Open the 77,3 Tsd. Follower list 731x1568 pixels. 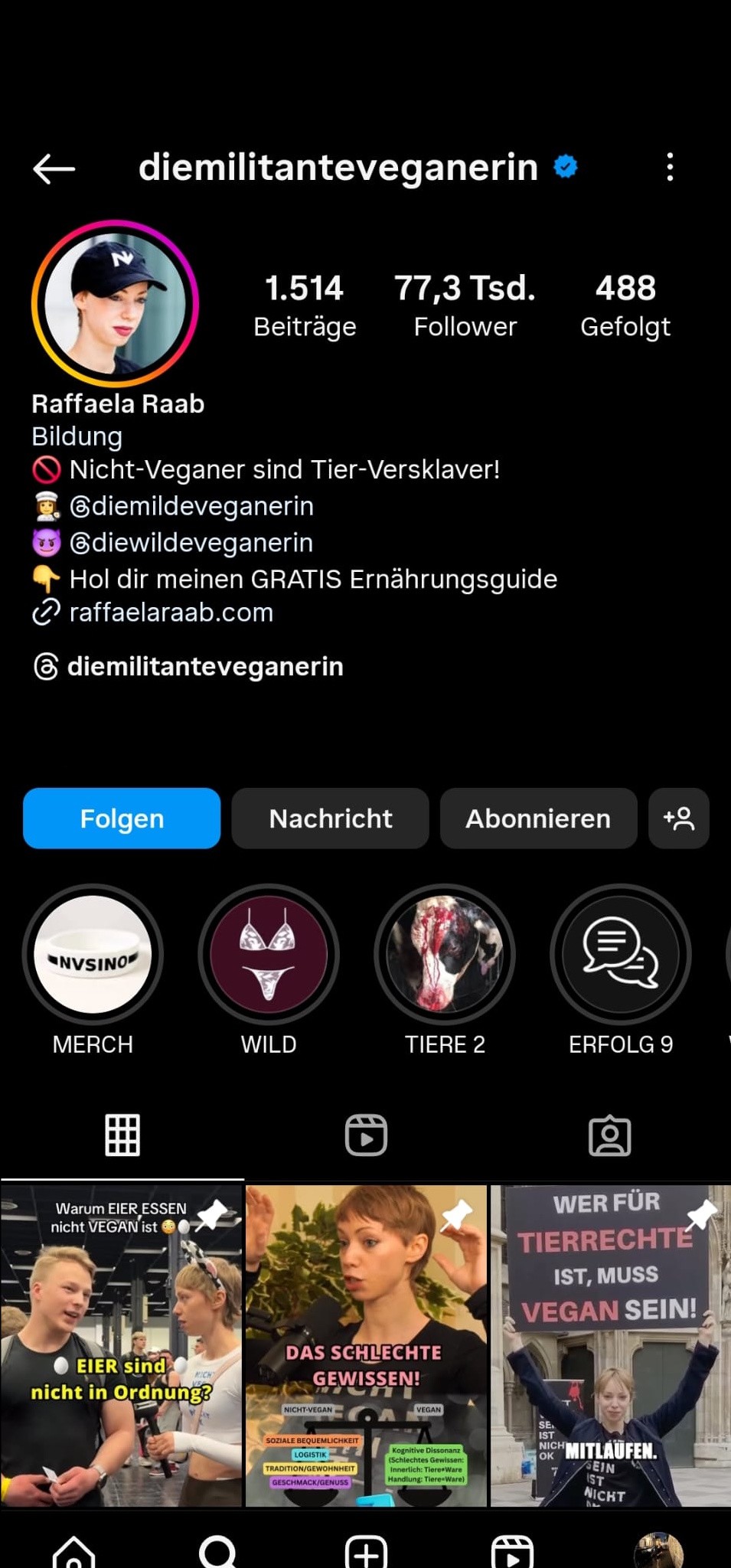tap(465, 305)
